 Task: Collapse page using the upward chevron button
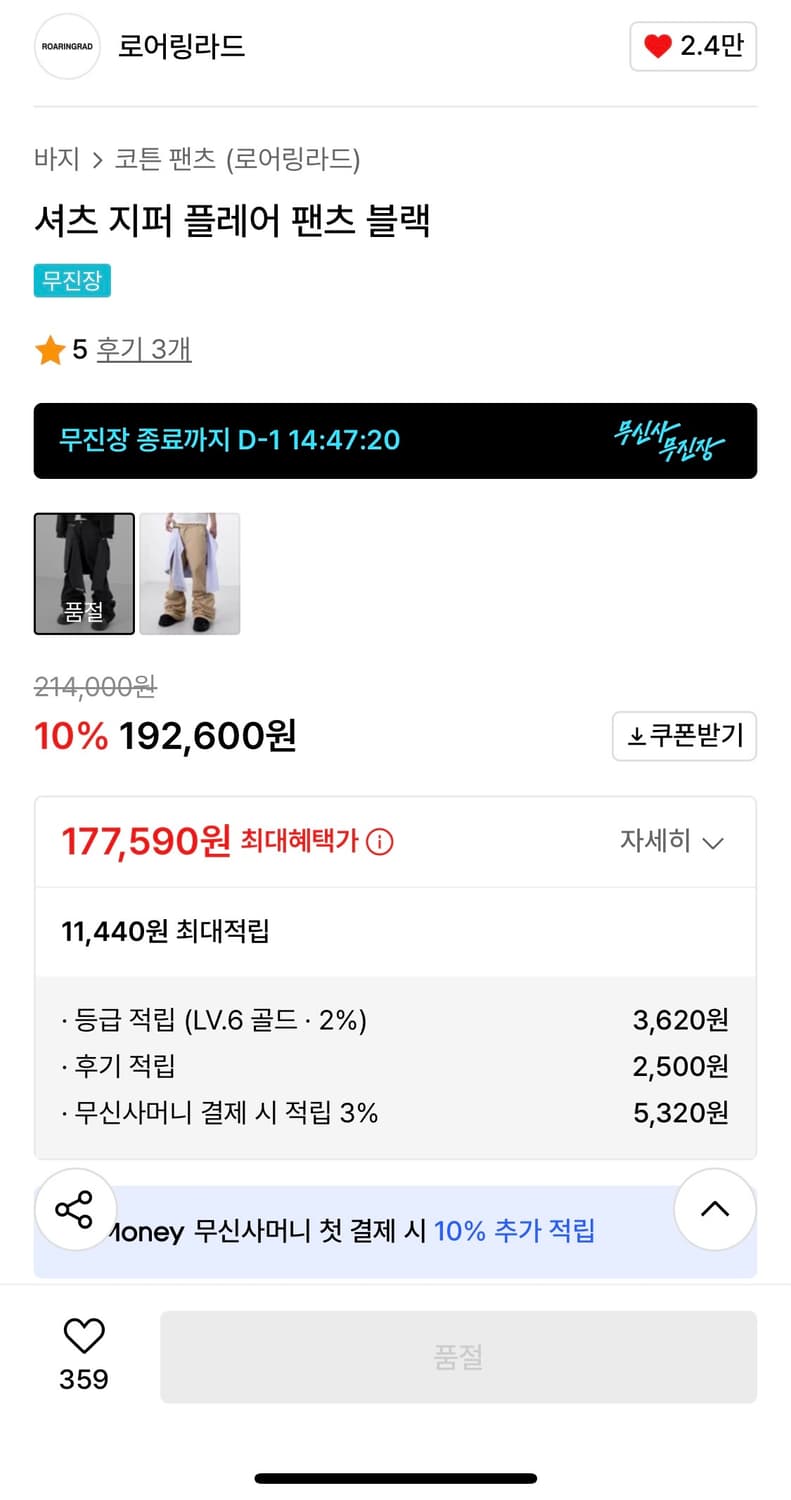(714, 1209)
